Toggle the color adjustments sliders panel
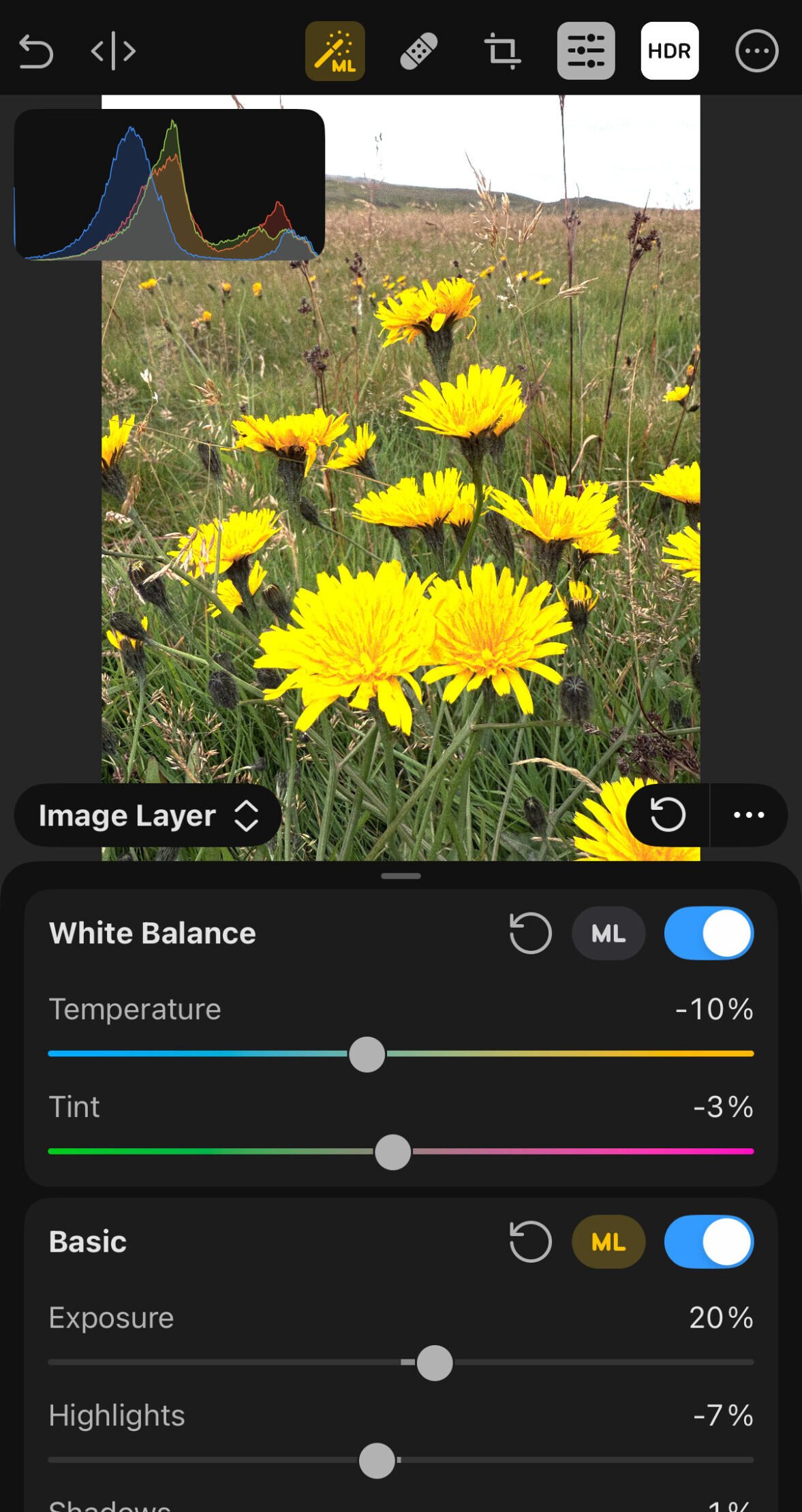 click(x=586, y=51)
